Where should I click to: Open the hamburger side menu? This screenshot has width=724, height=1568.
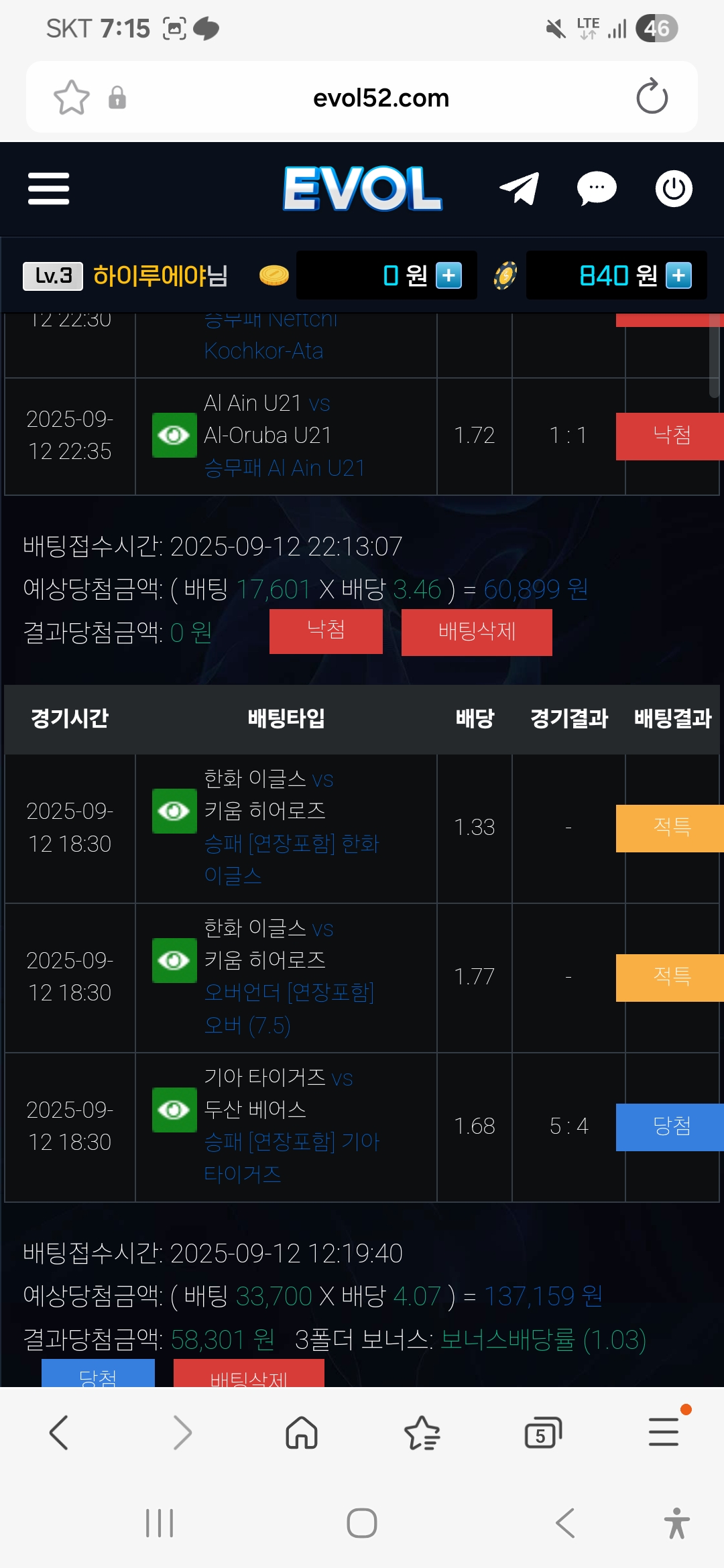click(48, 188)
